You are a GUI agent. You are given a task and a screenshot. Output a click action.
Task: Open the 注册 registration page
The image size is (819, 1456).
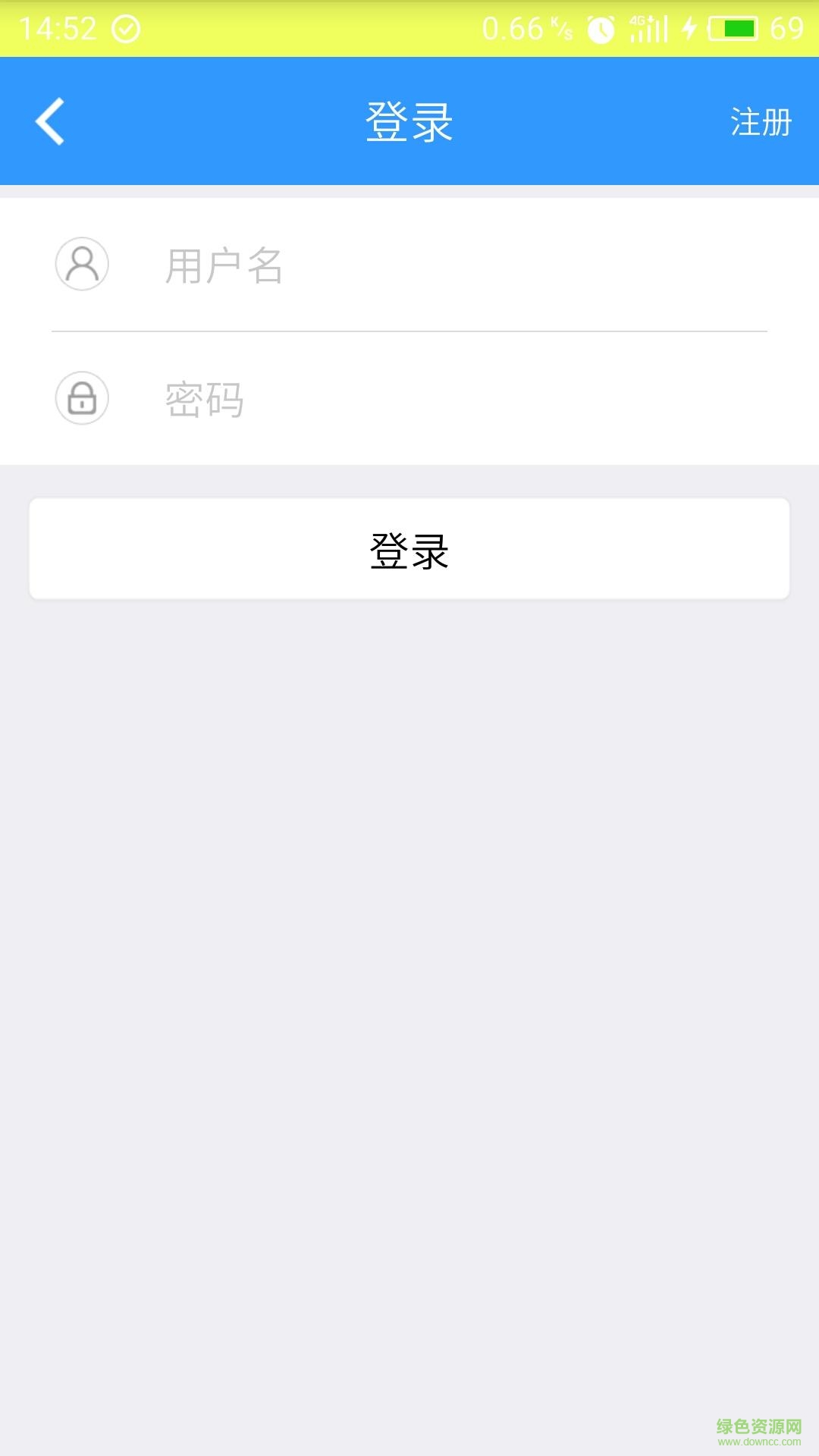[x=761, y=122]
